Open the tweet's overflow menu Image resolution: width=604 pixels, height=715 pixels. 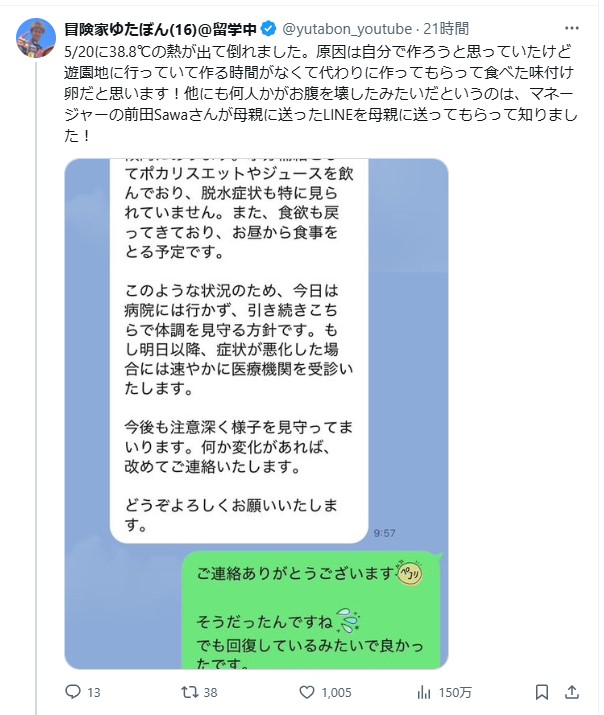click(x=570, y=29)
